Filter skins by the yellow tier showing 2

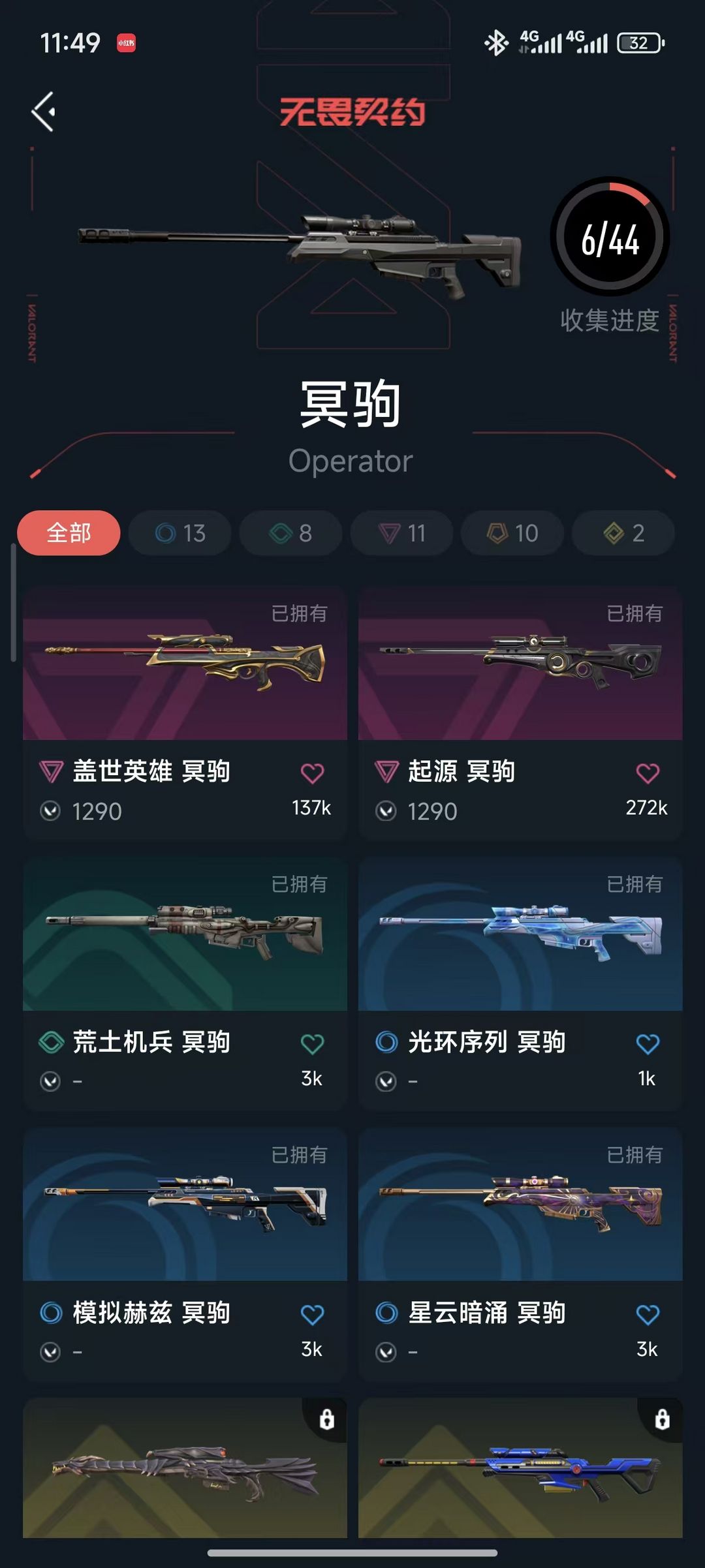point(623,533)
